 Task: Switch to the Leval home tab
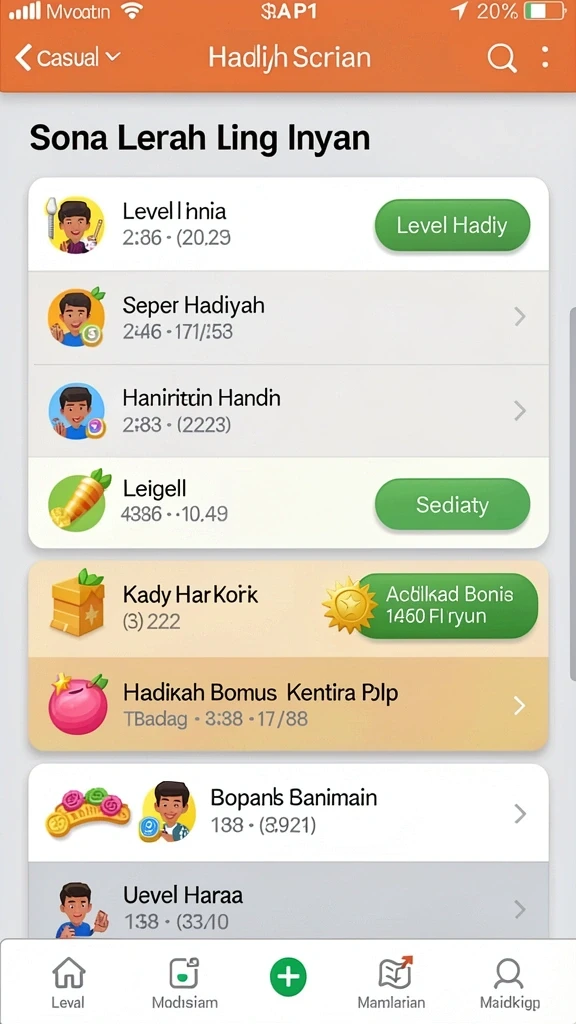(69, 982)
